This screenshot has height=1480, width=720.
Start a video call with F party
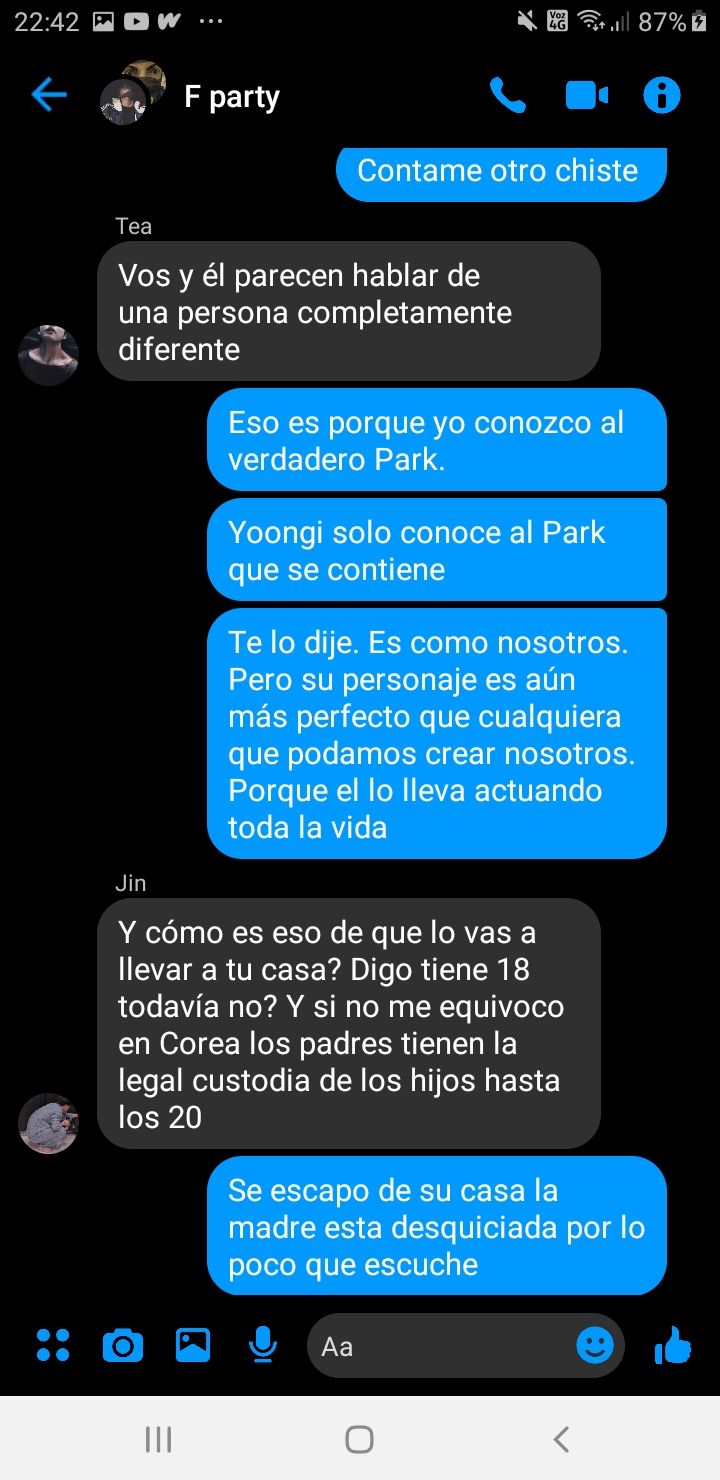coord(587,96)
